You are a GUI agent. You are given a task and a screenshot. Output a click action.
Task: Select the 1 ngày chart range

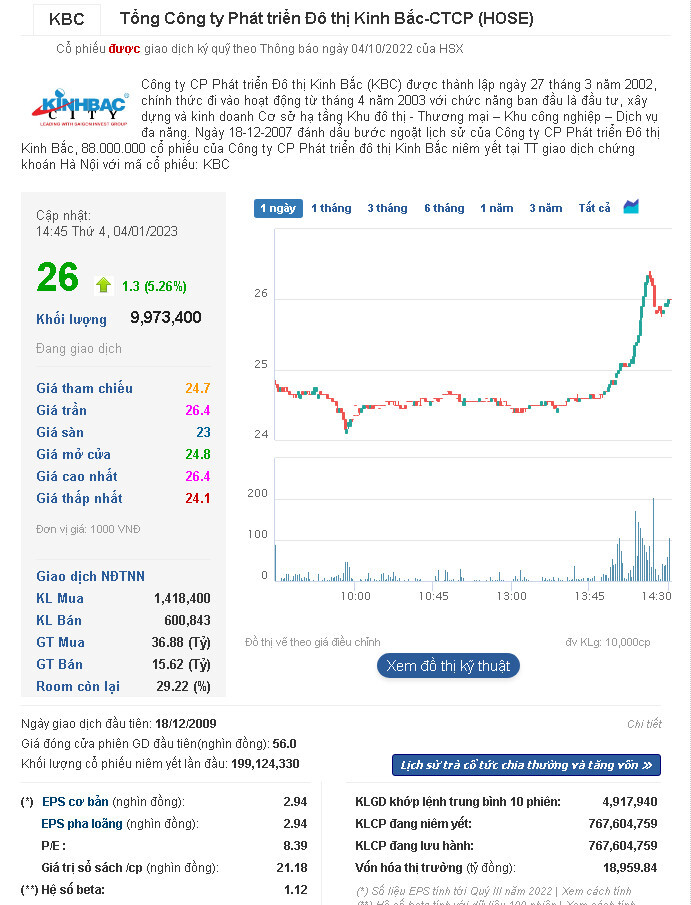tap(277, 208)
